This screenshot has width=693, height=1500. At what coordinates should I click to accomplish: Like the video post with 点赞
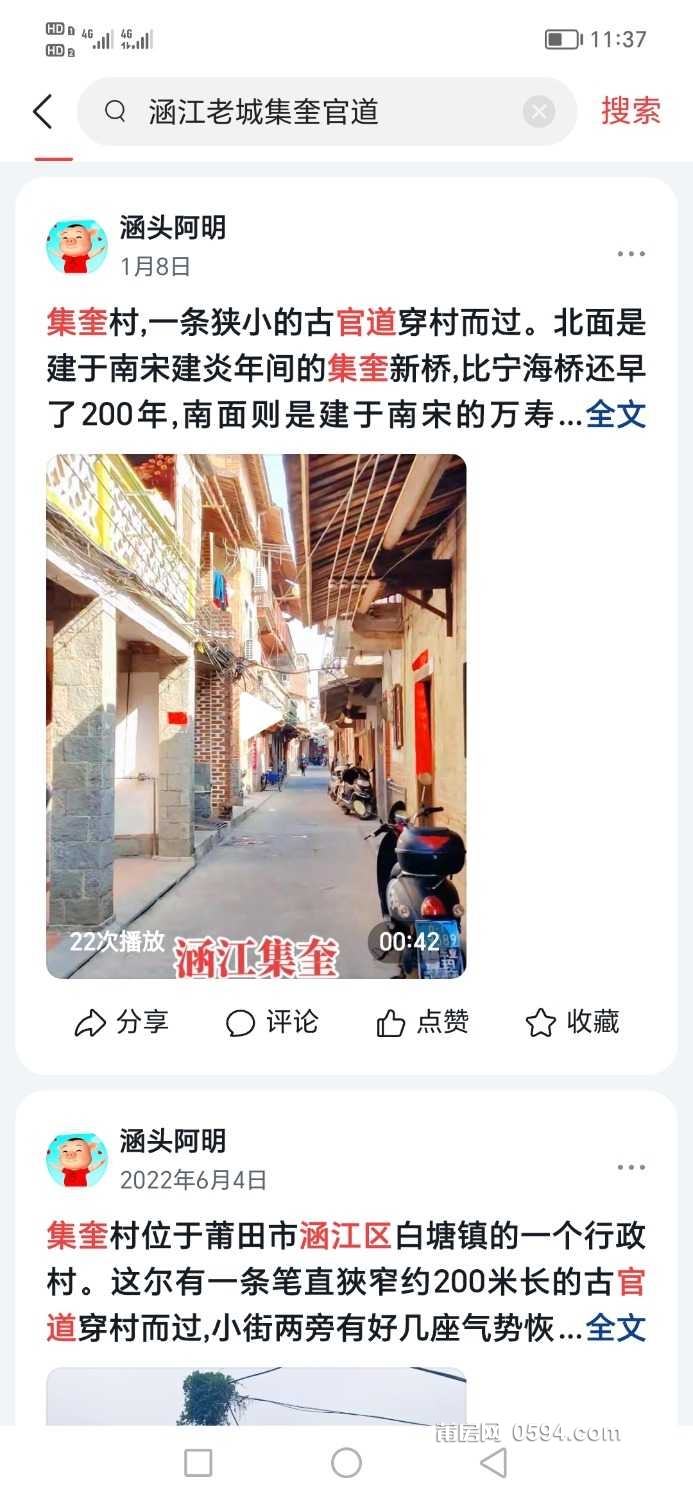(422, 1022)
